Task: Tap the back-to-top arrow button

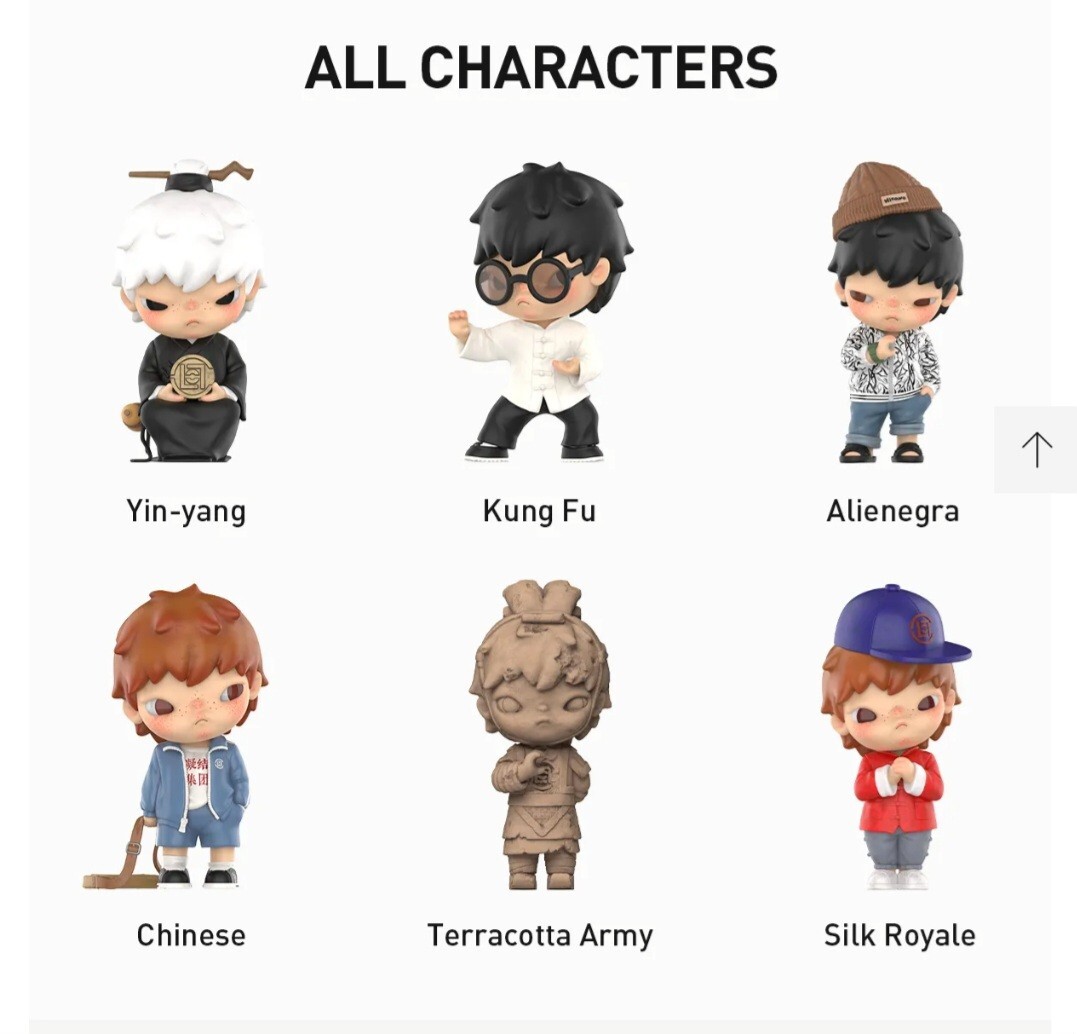Action: (1036, 450)
